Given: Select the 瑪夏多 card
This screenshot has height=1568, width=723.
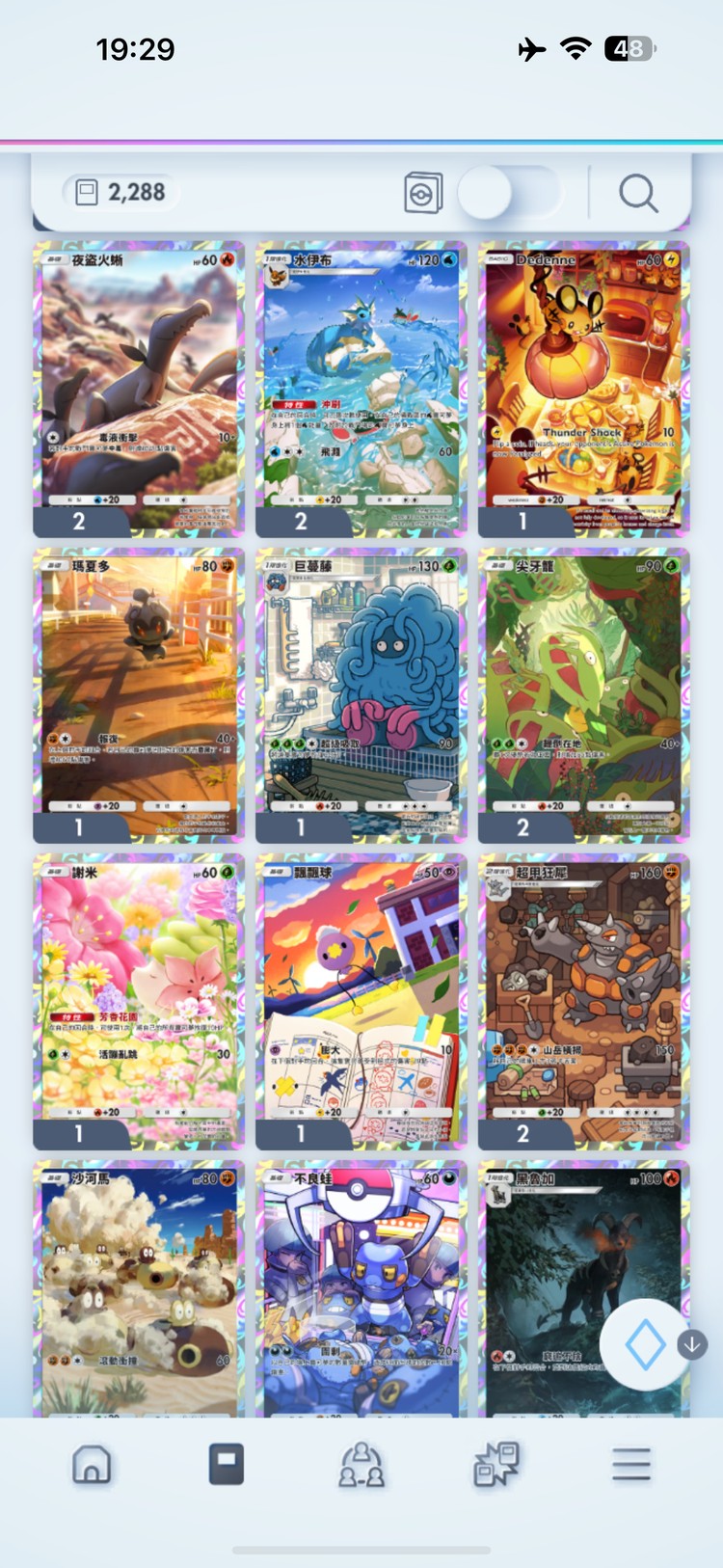Looking at the screenshot, I should [139, 692].
